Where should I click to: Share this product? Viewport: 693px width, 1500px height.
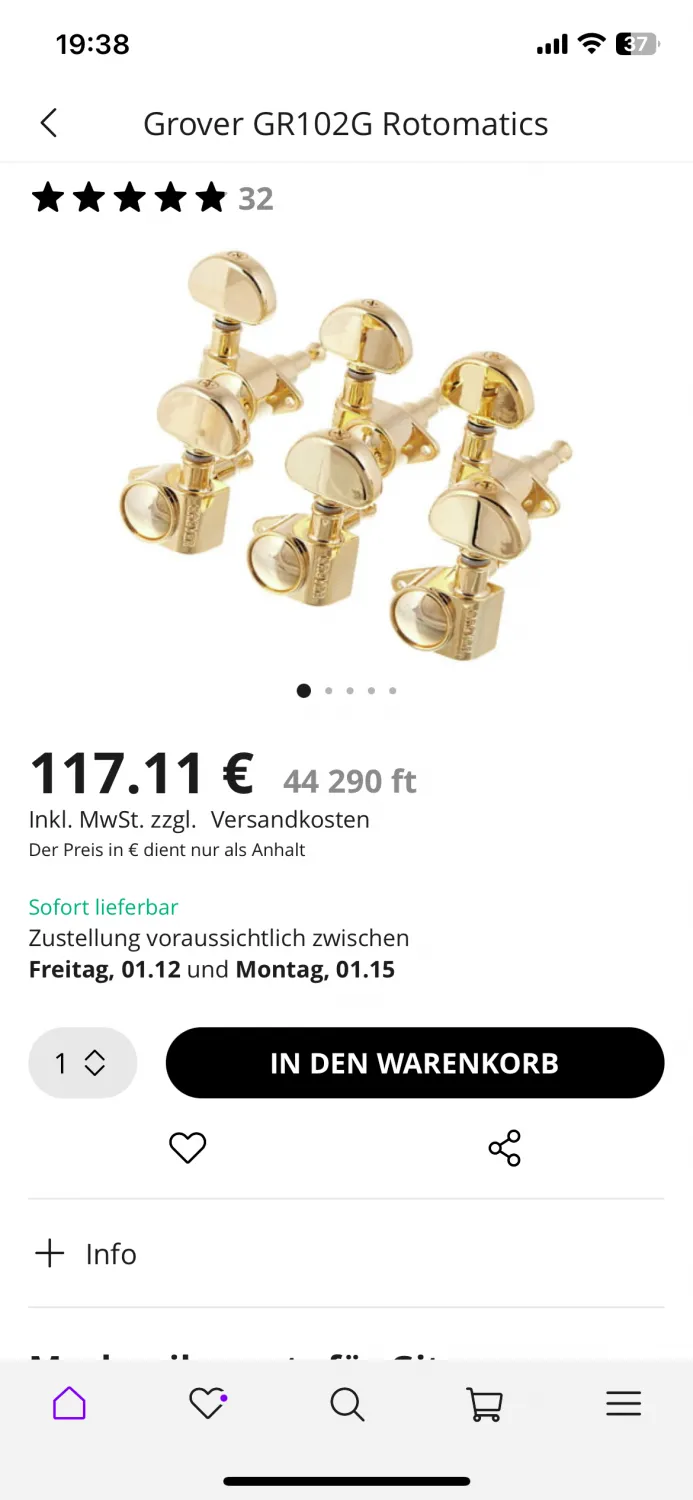click(x=504, y=1147)
